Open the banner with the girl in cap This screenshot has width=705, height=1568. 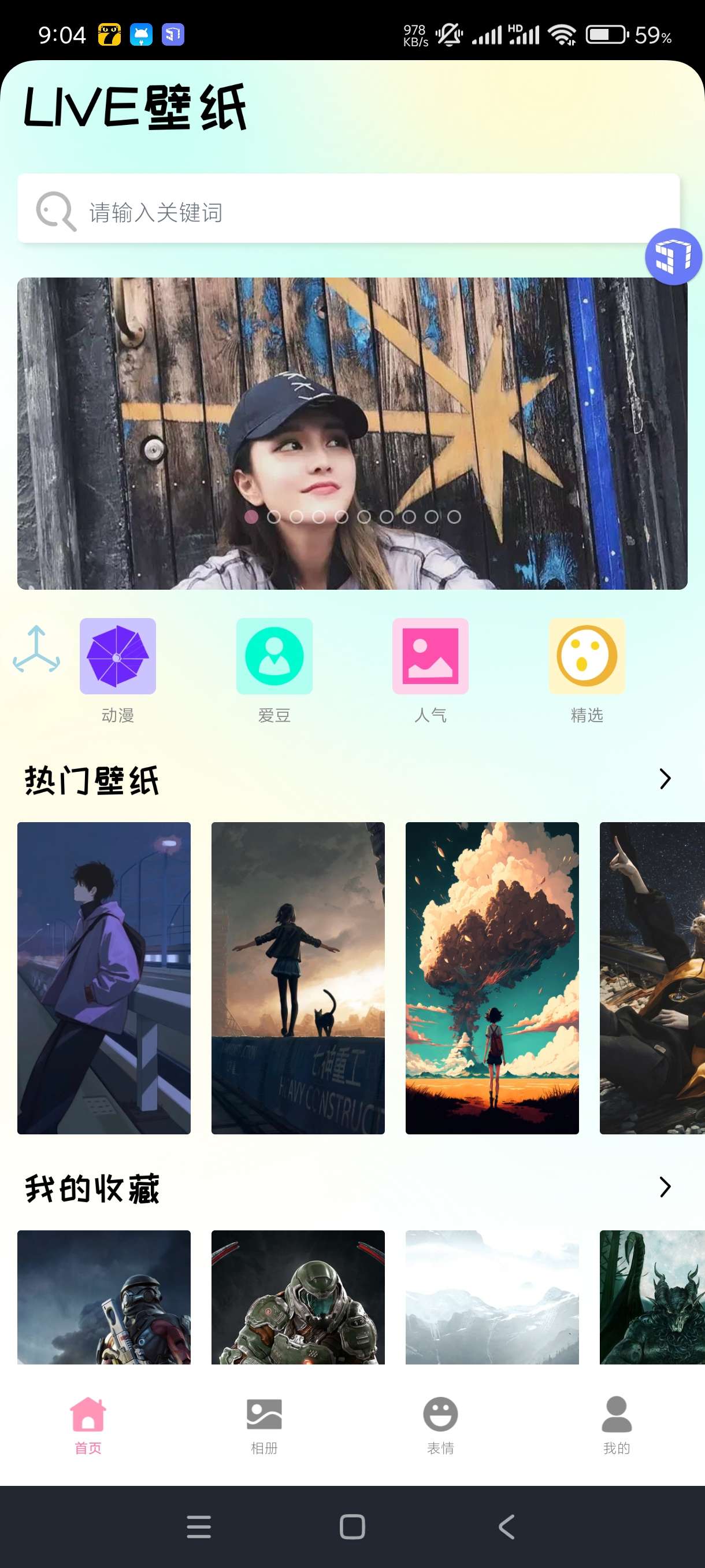click(x=351, y=433)
